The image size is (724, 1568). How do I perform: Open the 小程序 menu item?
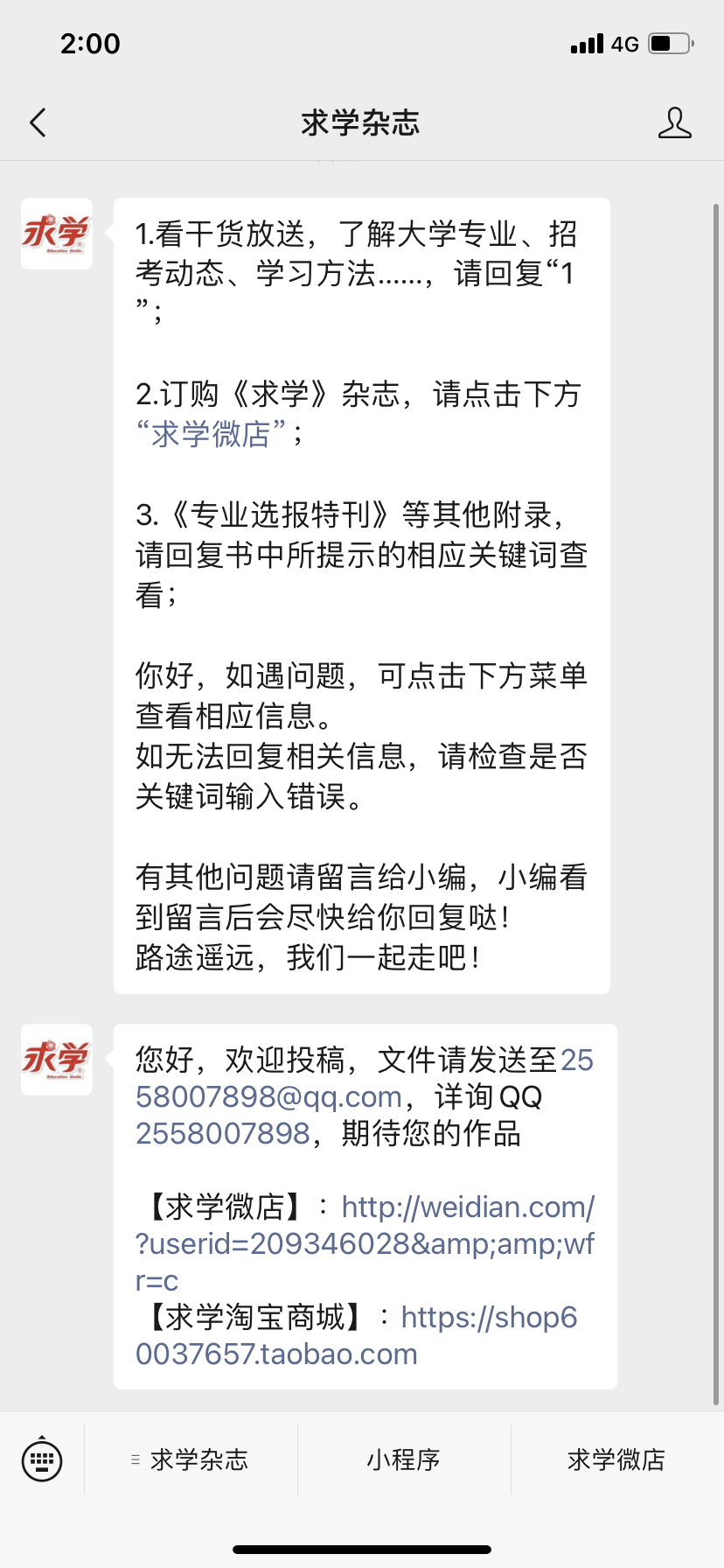click(x=404, y=1459)
